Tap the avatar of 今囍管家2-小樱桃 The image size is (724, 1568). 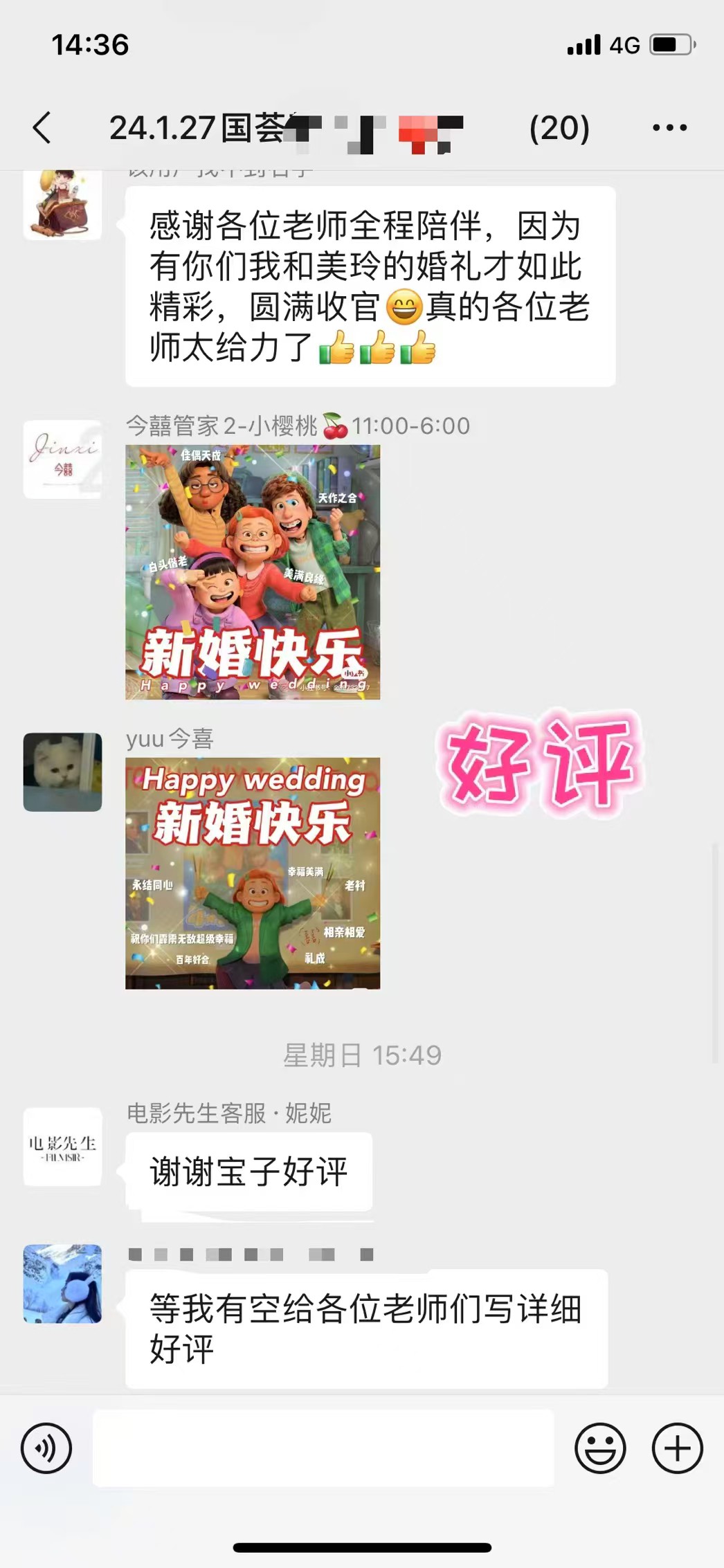[62, 459]
